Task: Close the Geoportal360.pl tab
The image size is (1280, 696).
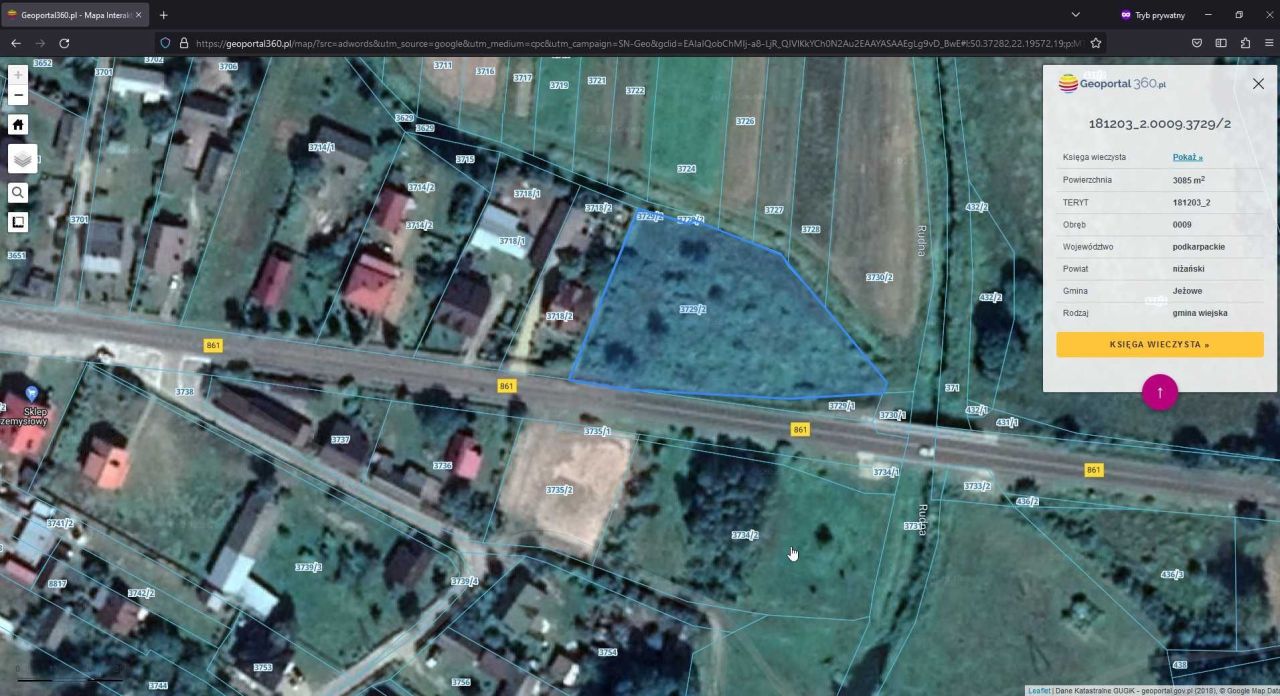Action: coord(139,15)
